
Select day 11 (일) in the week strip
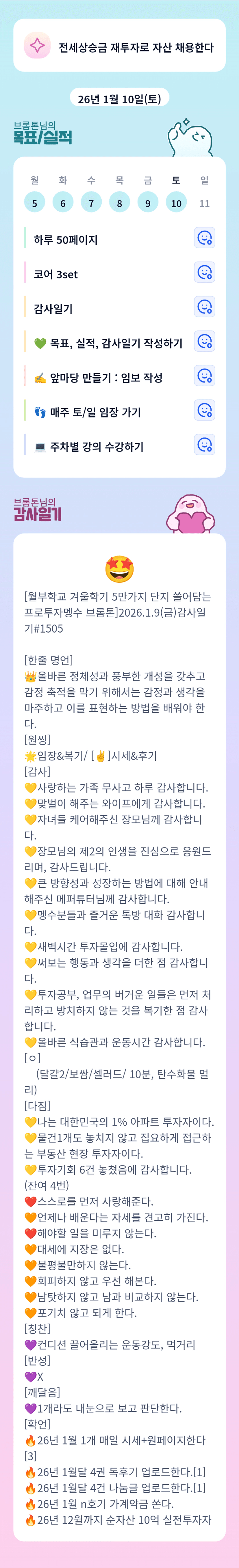[204, 203]
